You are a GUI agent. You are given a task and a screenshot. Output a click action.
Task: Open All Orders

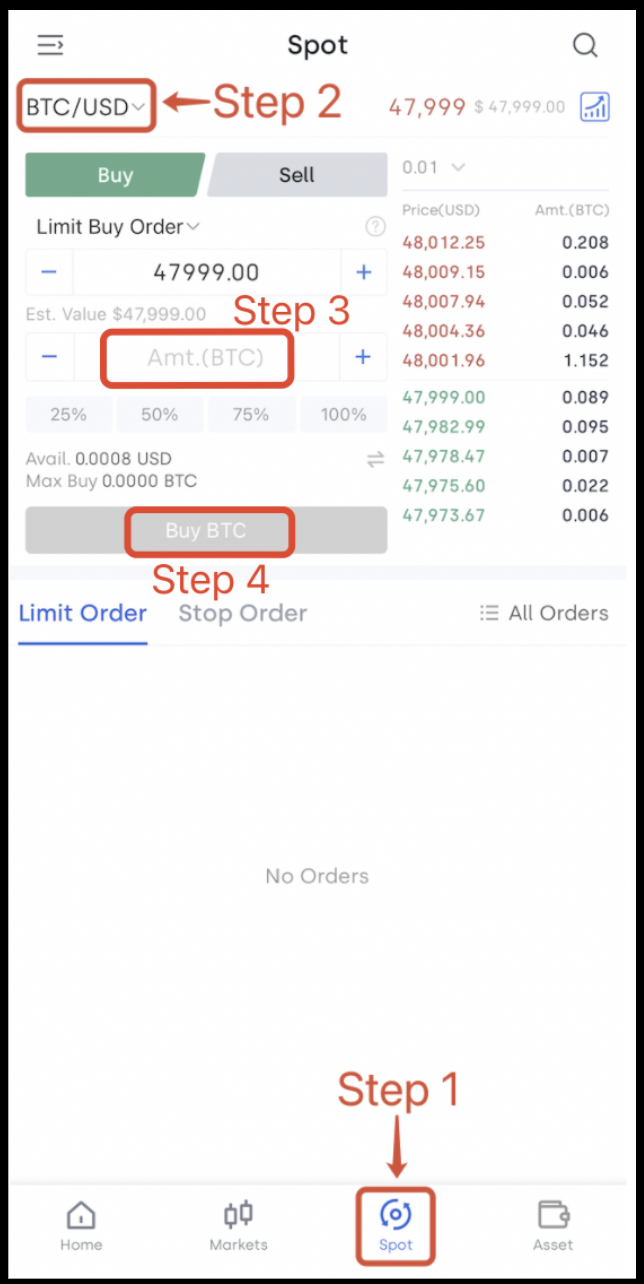pos(544,613)
